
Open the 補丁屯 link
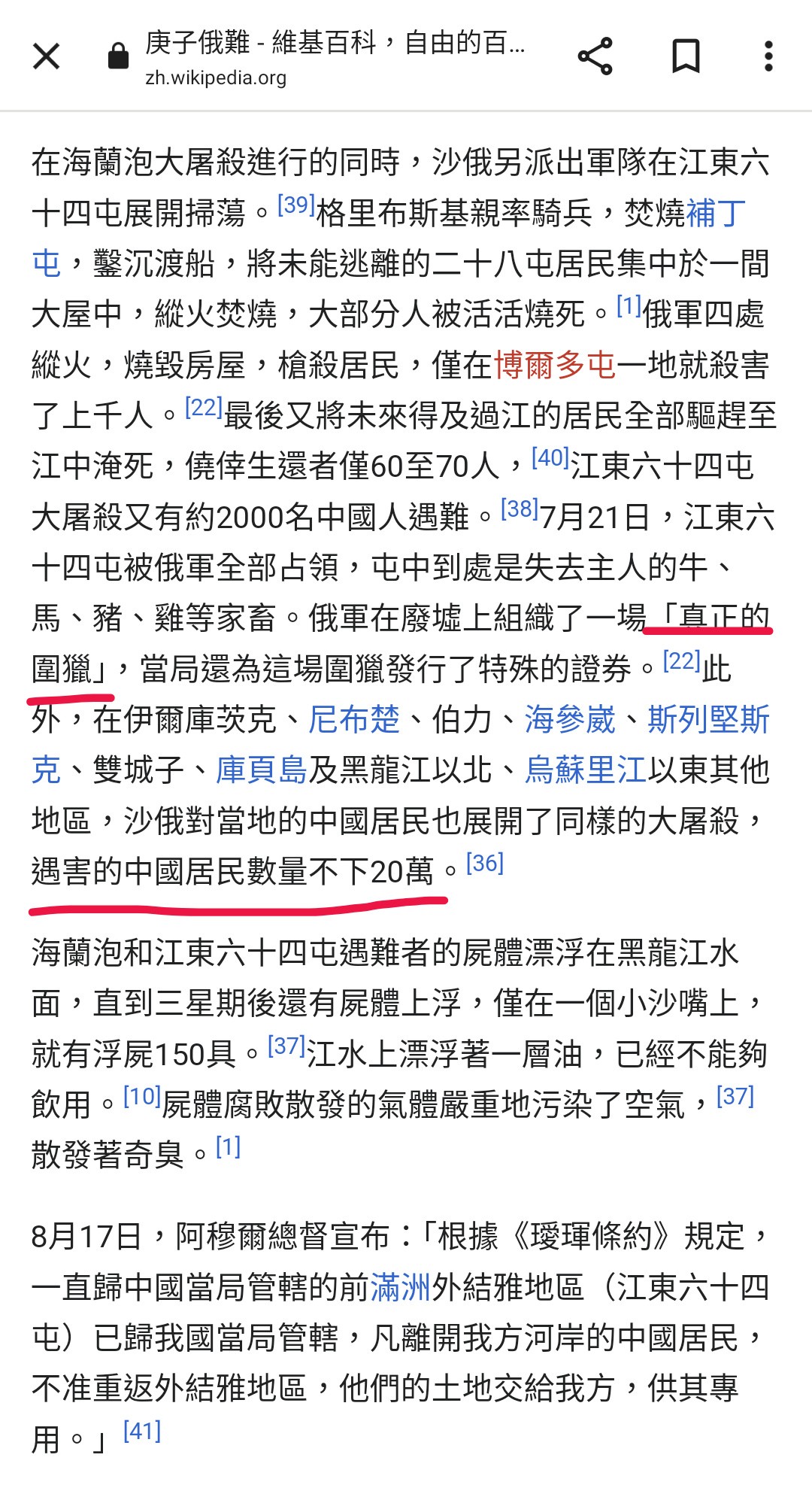[x=716, y=214]
